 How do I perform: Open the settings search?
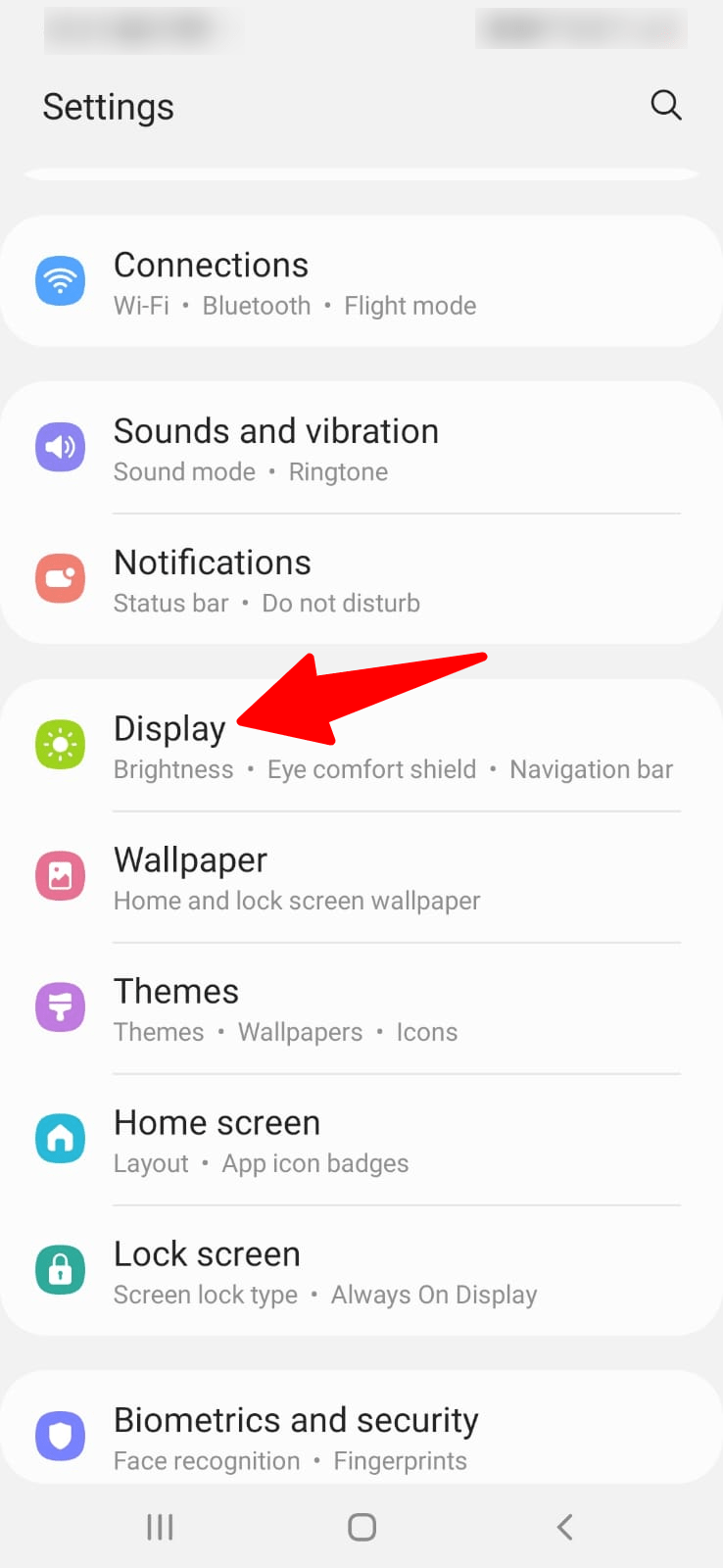pyautogui.click(x=665, y=105)
